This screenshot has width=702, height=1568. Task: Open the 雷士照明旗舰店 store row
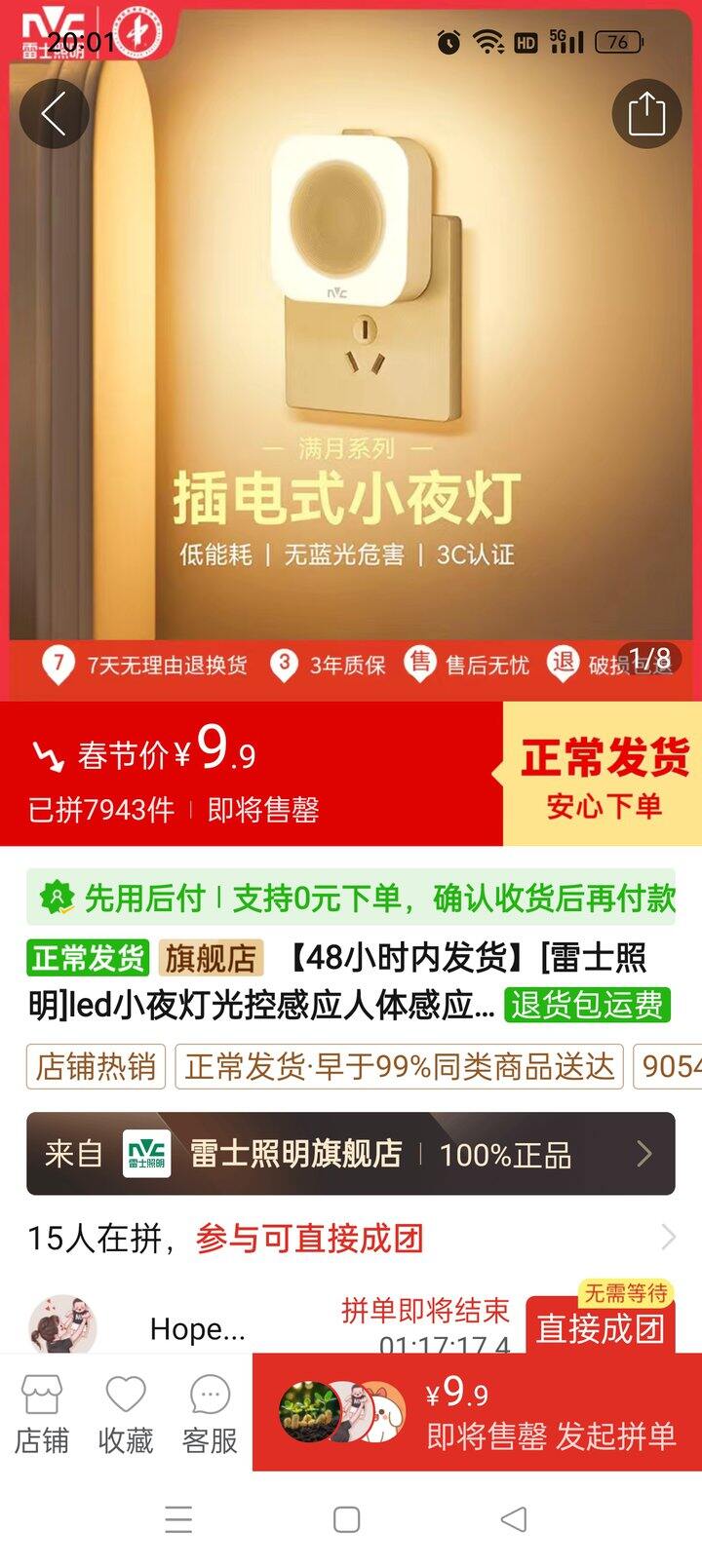351,1154
